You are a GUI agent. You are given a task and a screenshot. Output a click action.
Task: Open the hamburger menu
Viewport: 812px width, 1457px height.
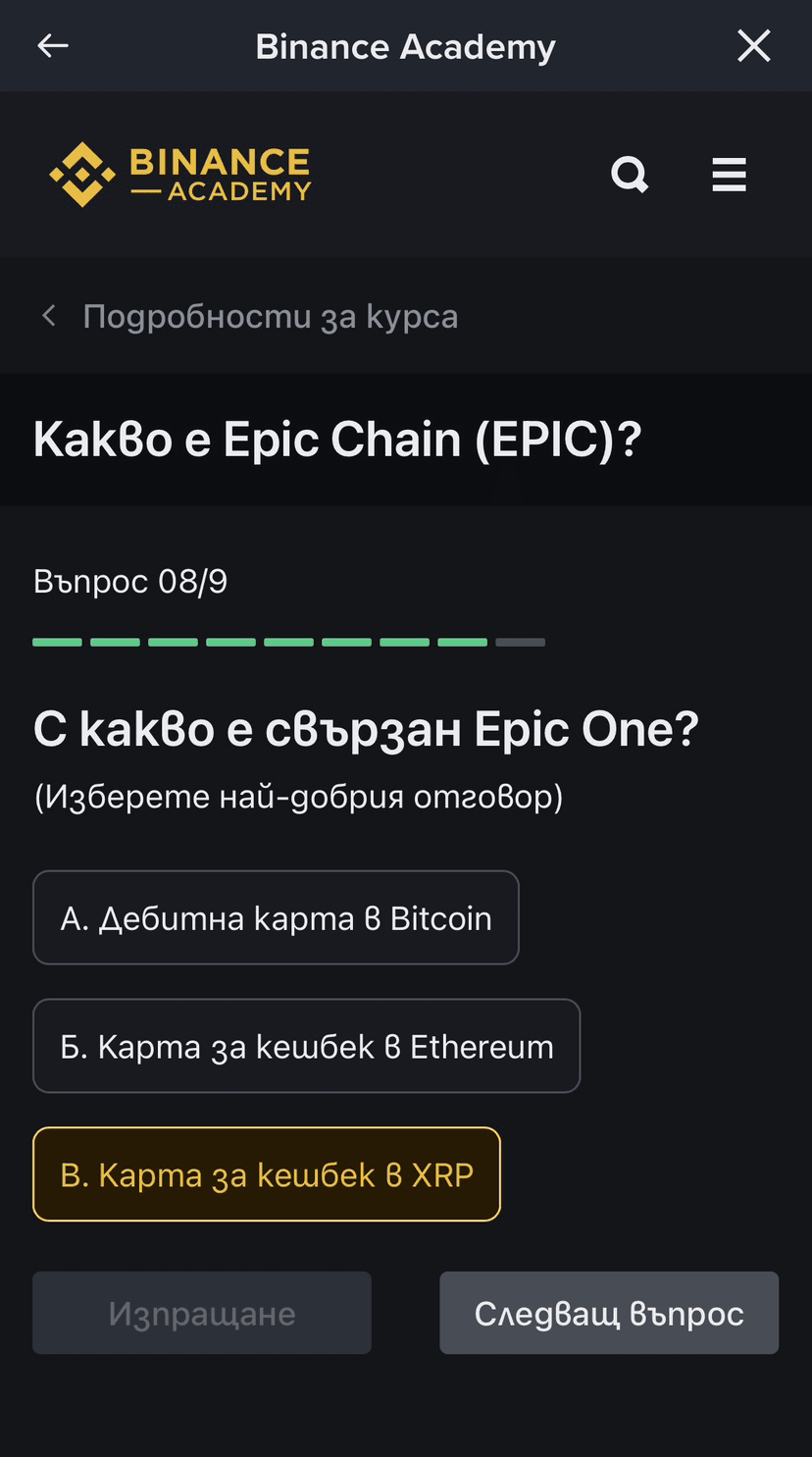tap(729, 176)
